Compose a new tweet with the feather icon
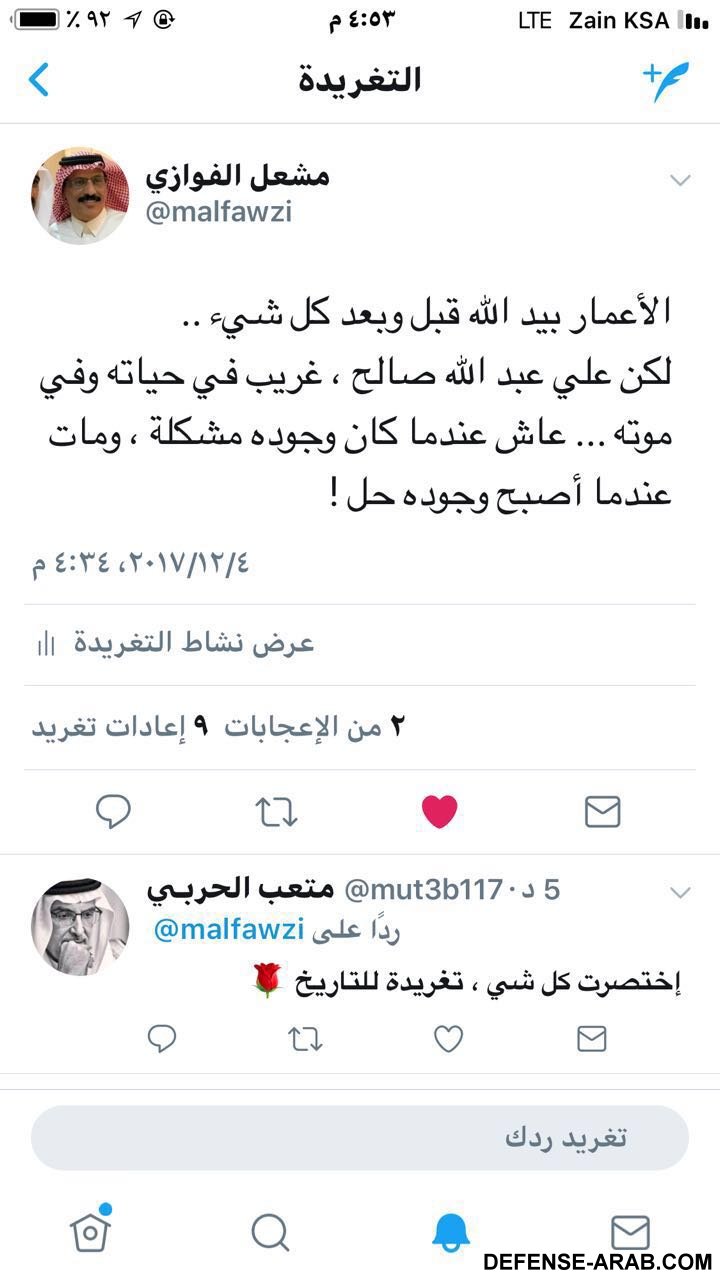 665,80
